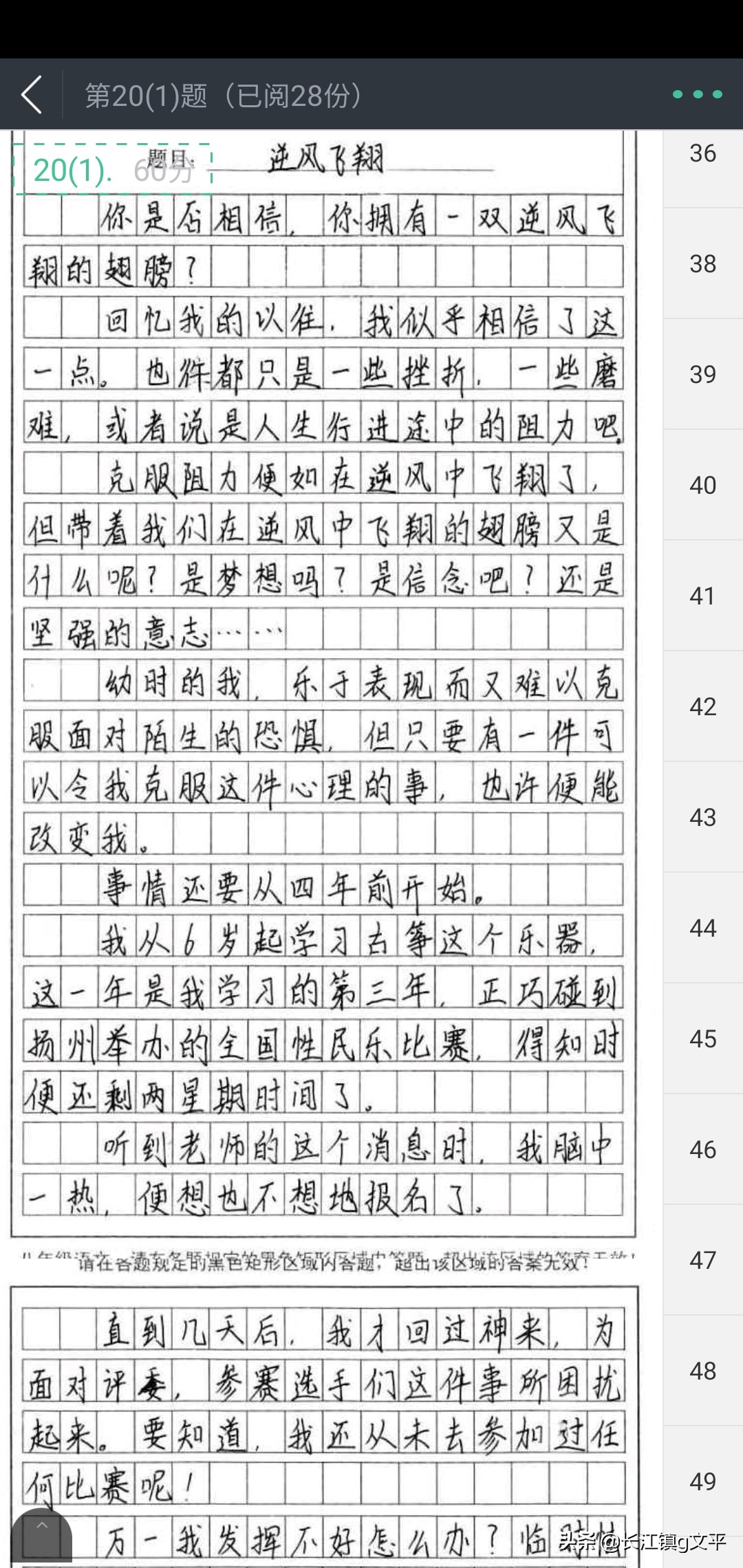Expand the bottom-left pull-up handle
The width and height of the screenshot is (743, 1568).
42,1536
